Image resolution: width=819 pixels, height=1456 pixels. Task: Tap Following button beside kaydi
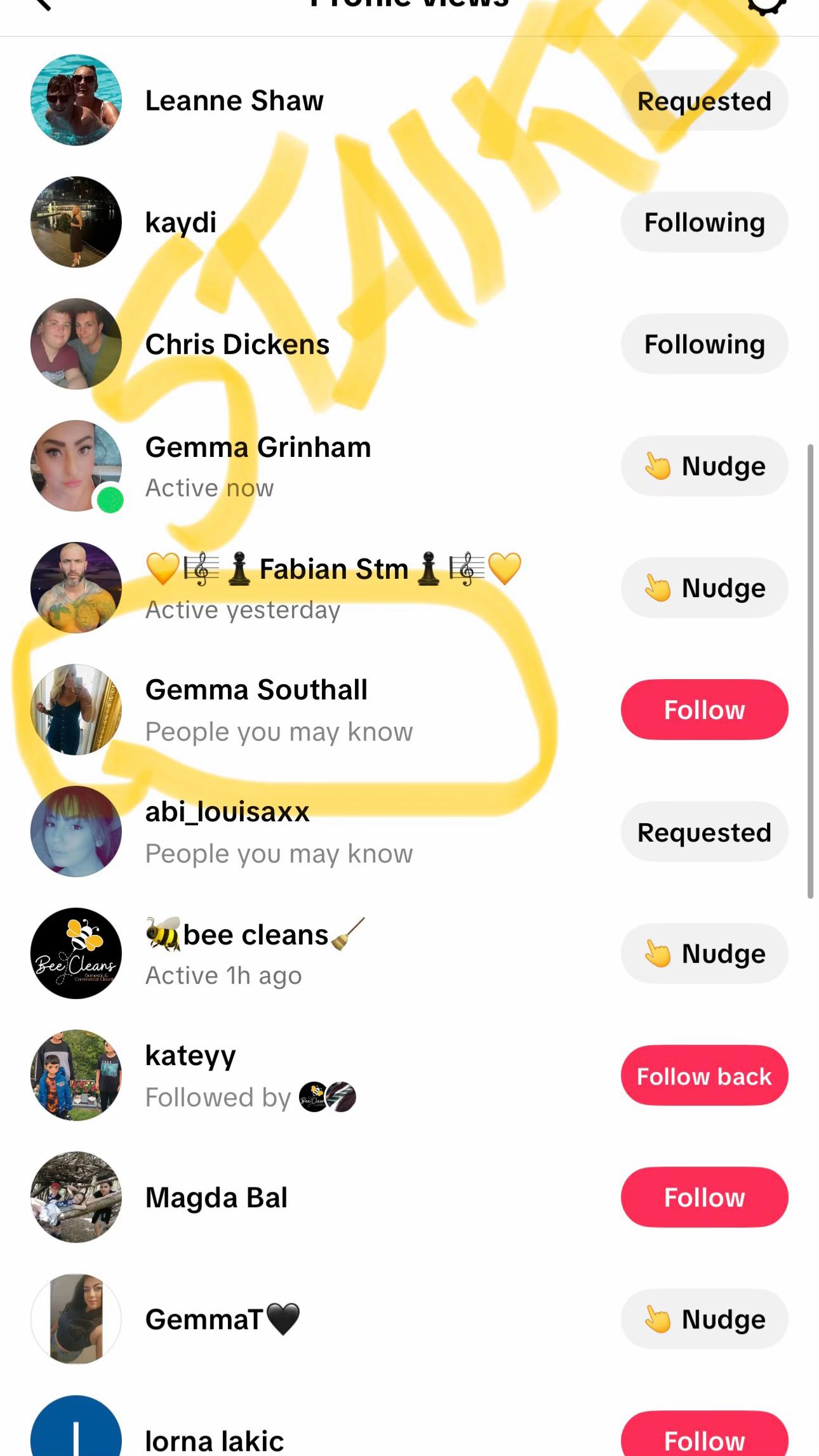pyautogui.click(x=704, y=222)
